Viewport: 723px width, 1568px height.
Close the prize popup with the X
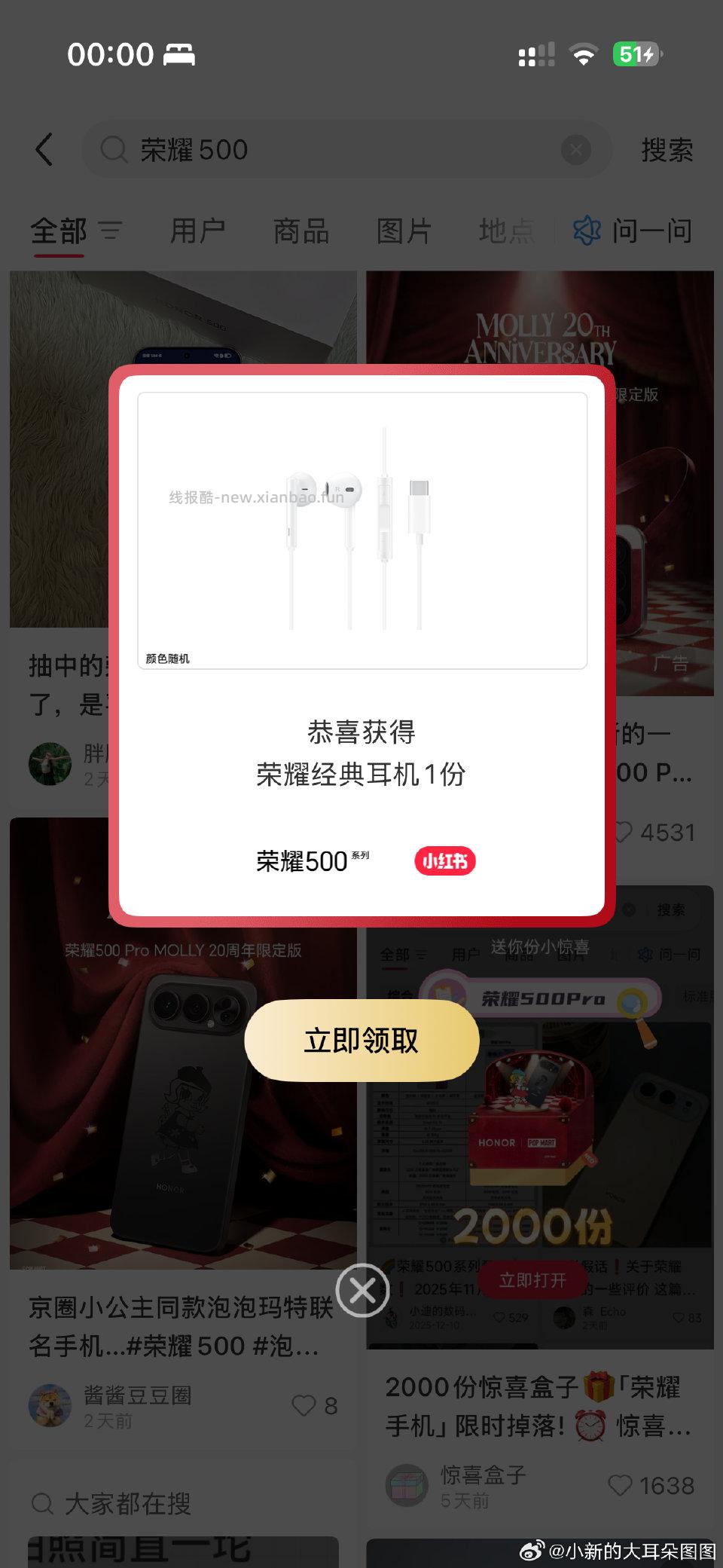click(362, 1290)
